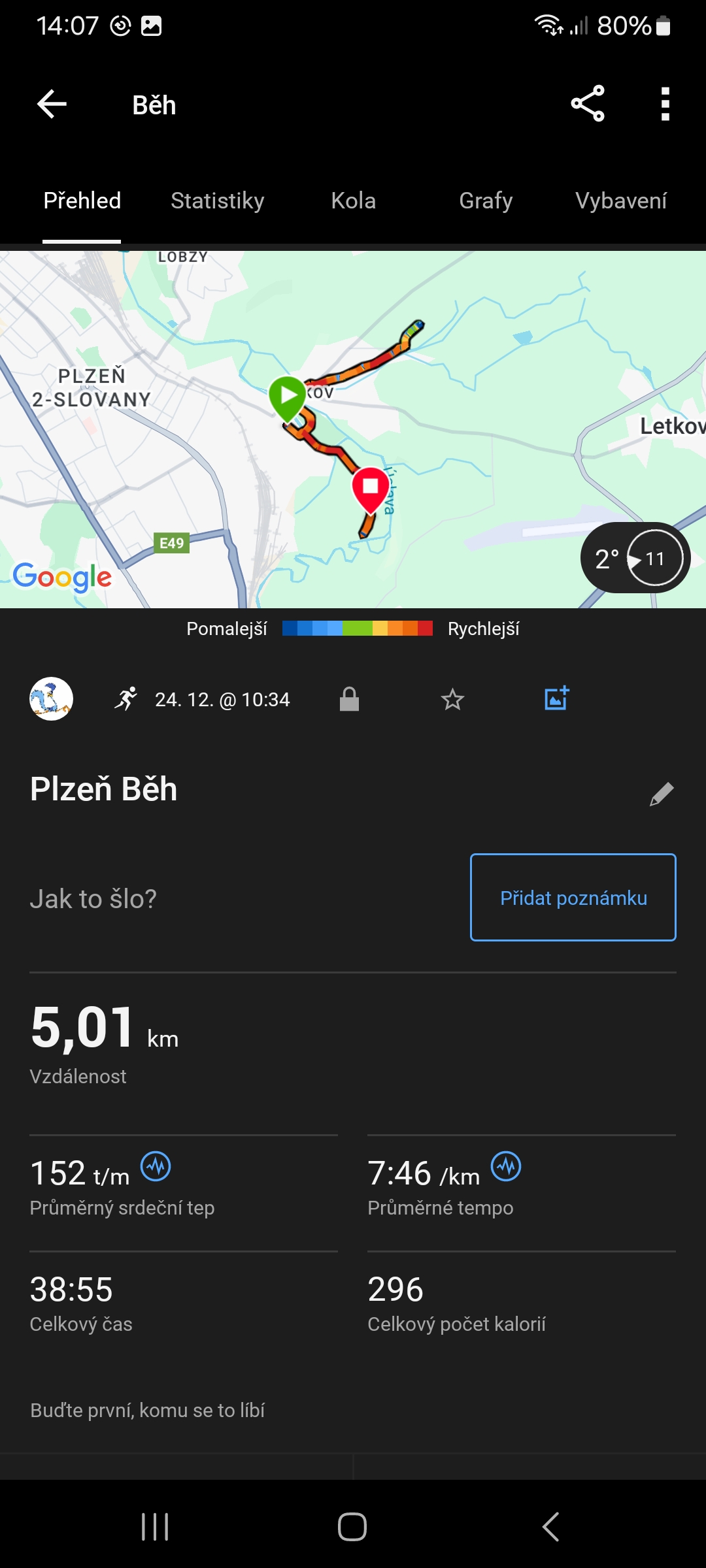Show pace info icon next to 7:46 /km

(507, 1167)
